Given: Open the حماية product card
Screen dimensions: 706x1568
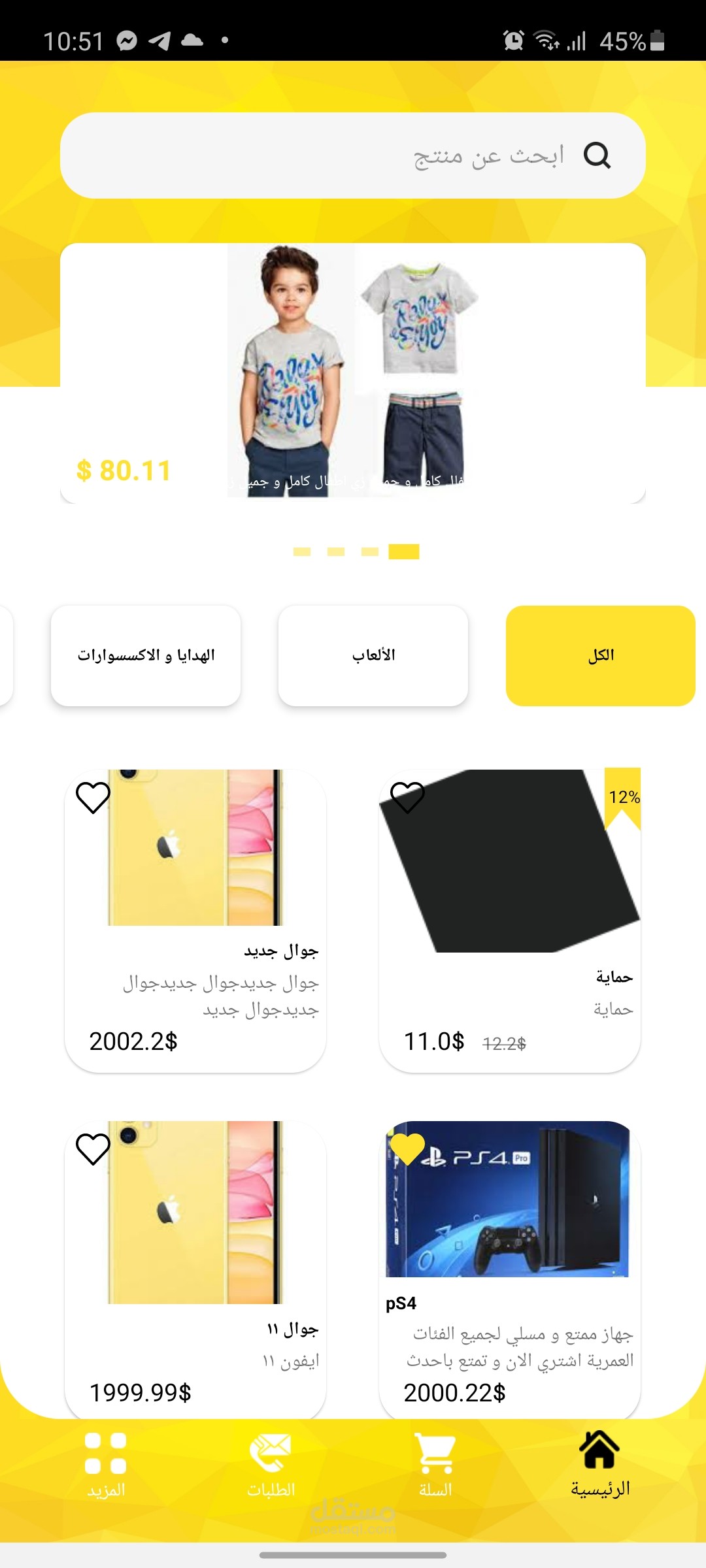Looking at the screenshot, I should [510, 947].
